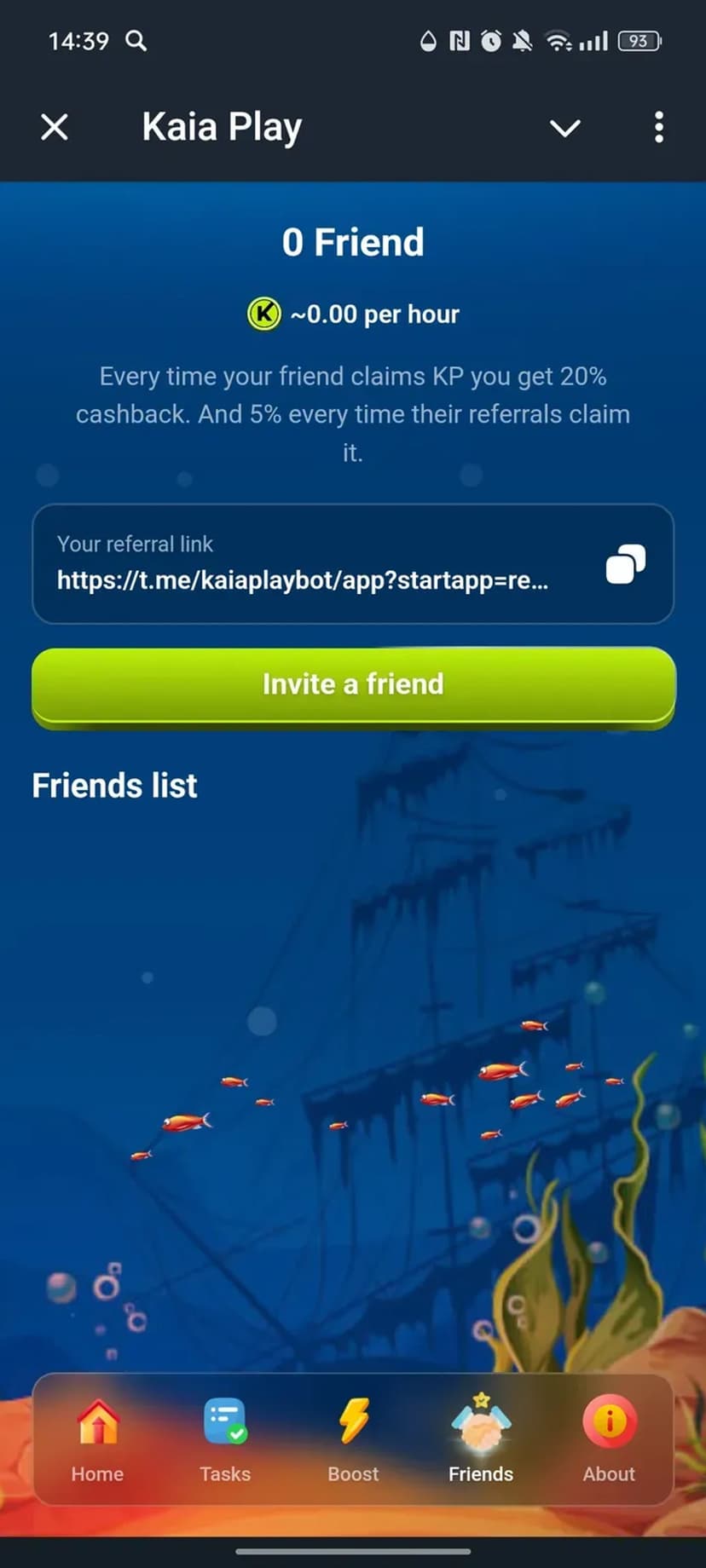Tap Invite a friend button
This screenshot has width=706, height=1568.
pos(353,685)
